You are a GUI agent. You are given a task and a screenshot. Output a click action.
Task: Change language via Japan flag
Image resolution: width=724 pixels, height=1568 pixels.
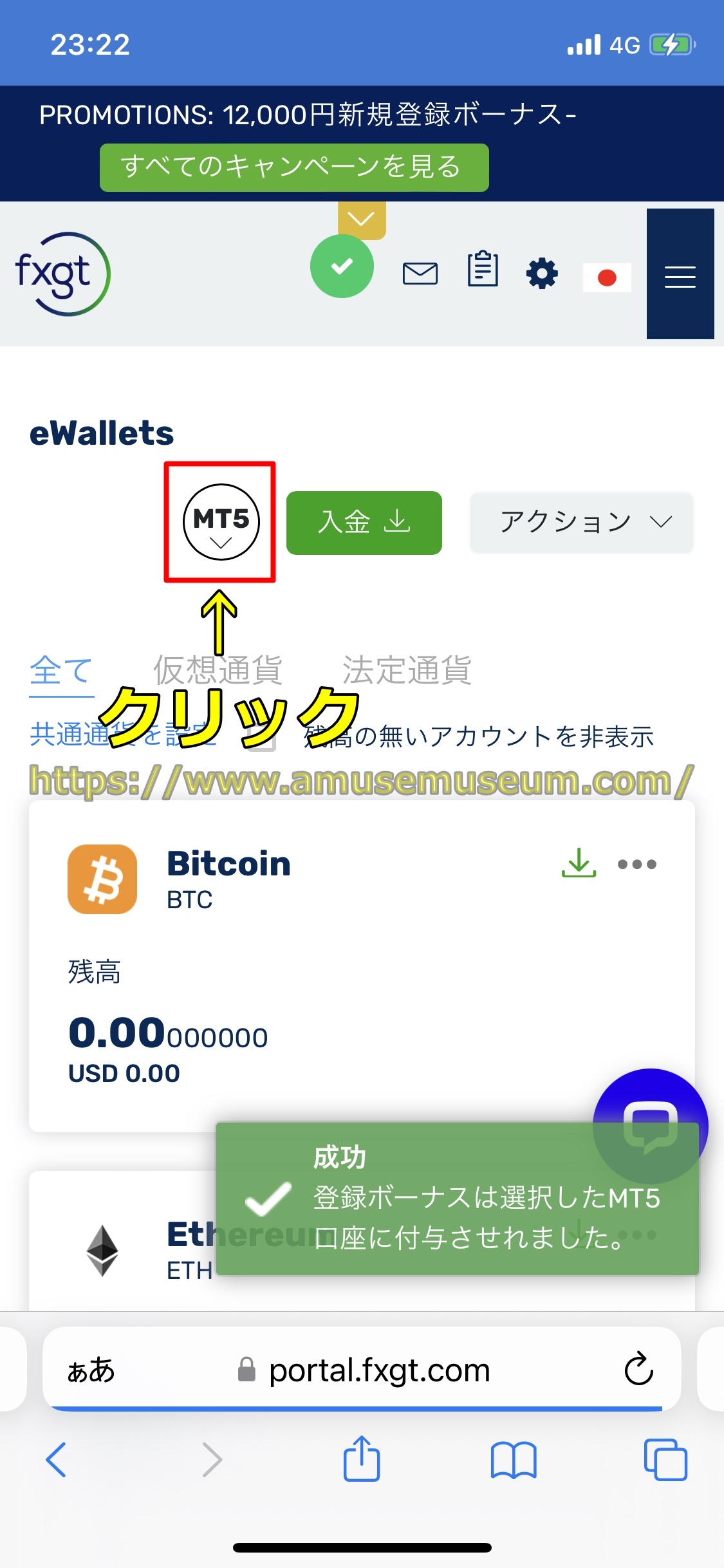point(606,277)
